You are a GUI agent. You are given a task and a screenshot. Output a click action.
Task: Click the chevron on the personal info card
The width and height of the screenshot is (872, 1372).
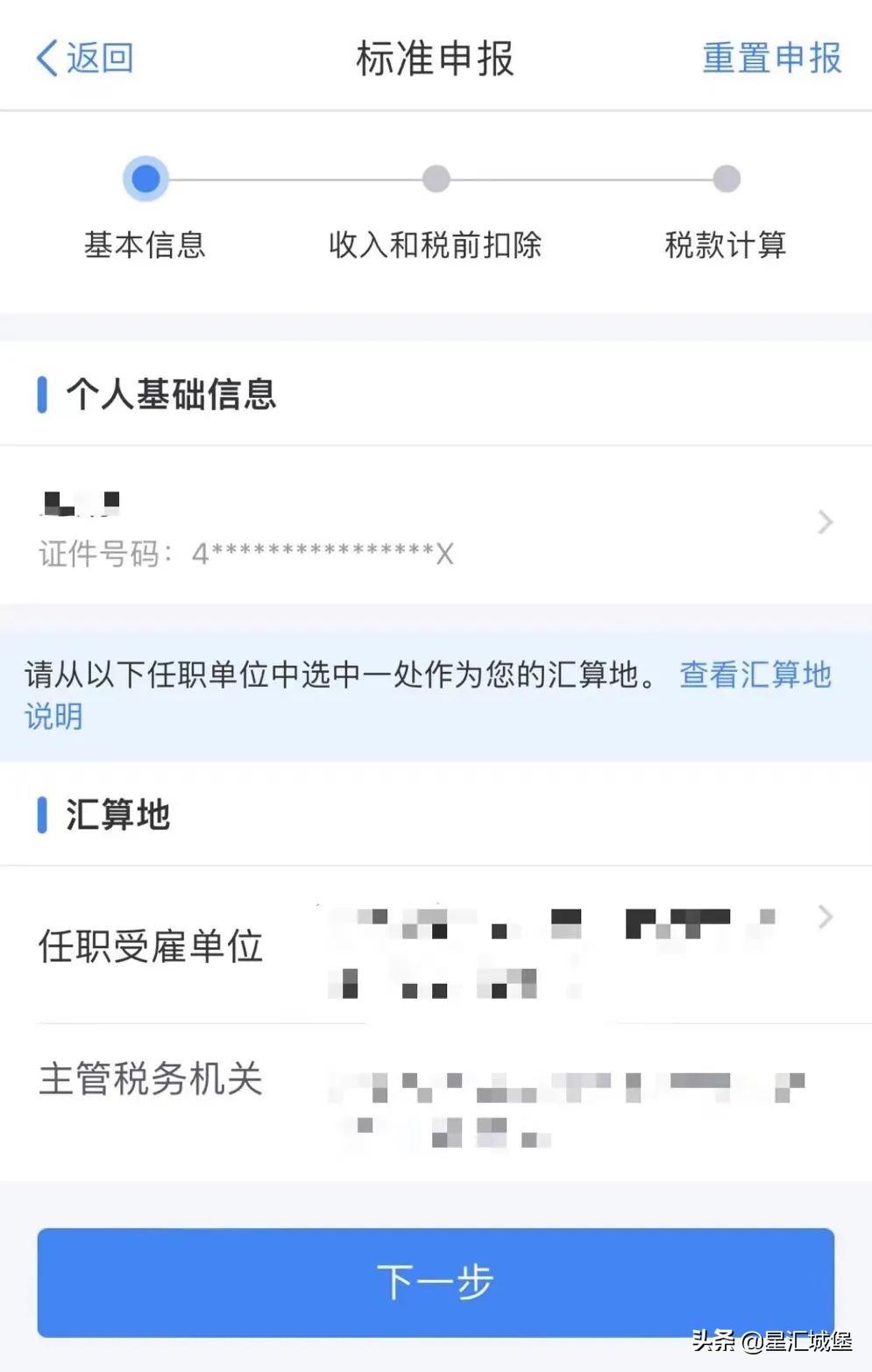tap(825, 522)
